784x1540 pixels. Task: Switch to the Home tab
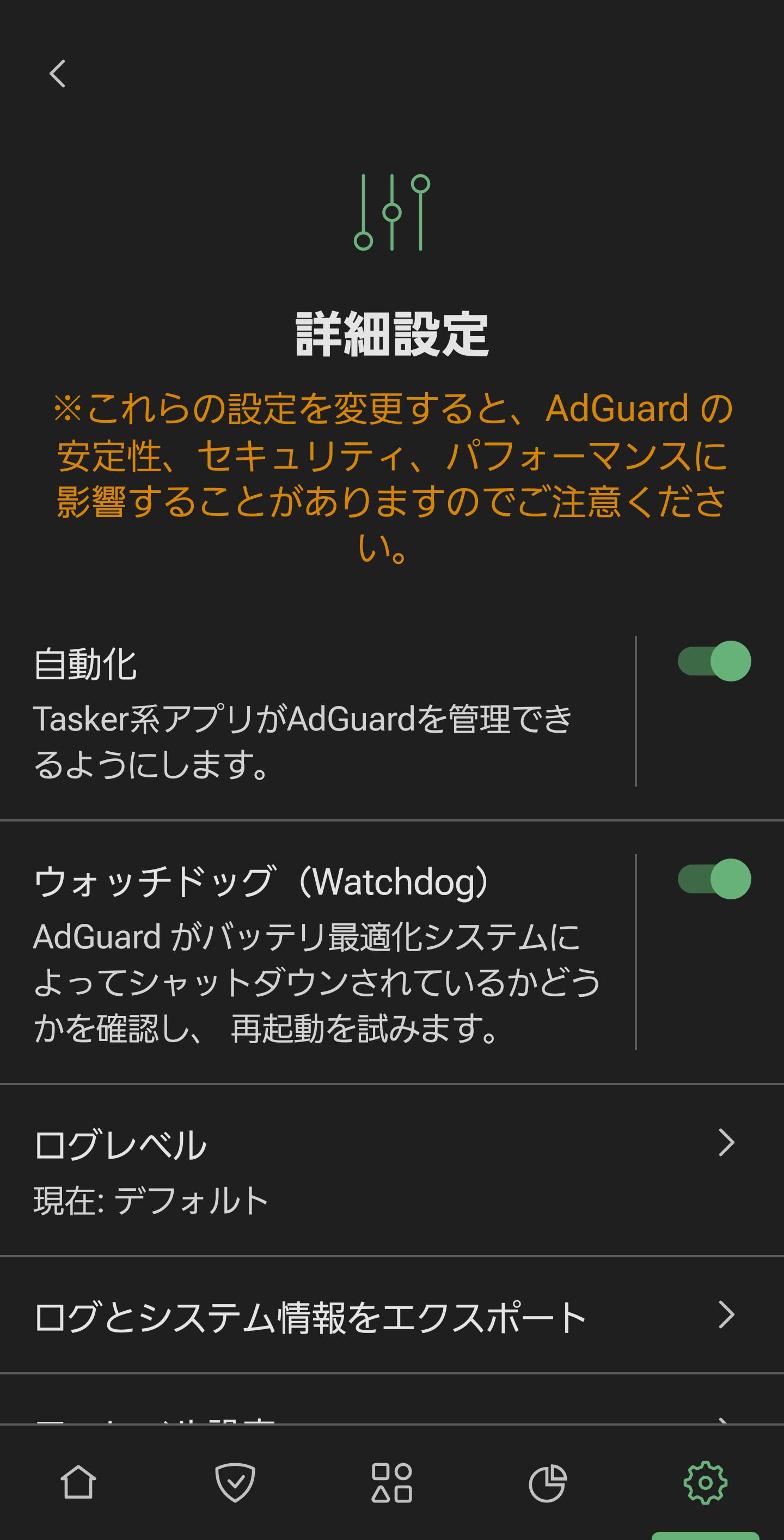coord(78,1483)
